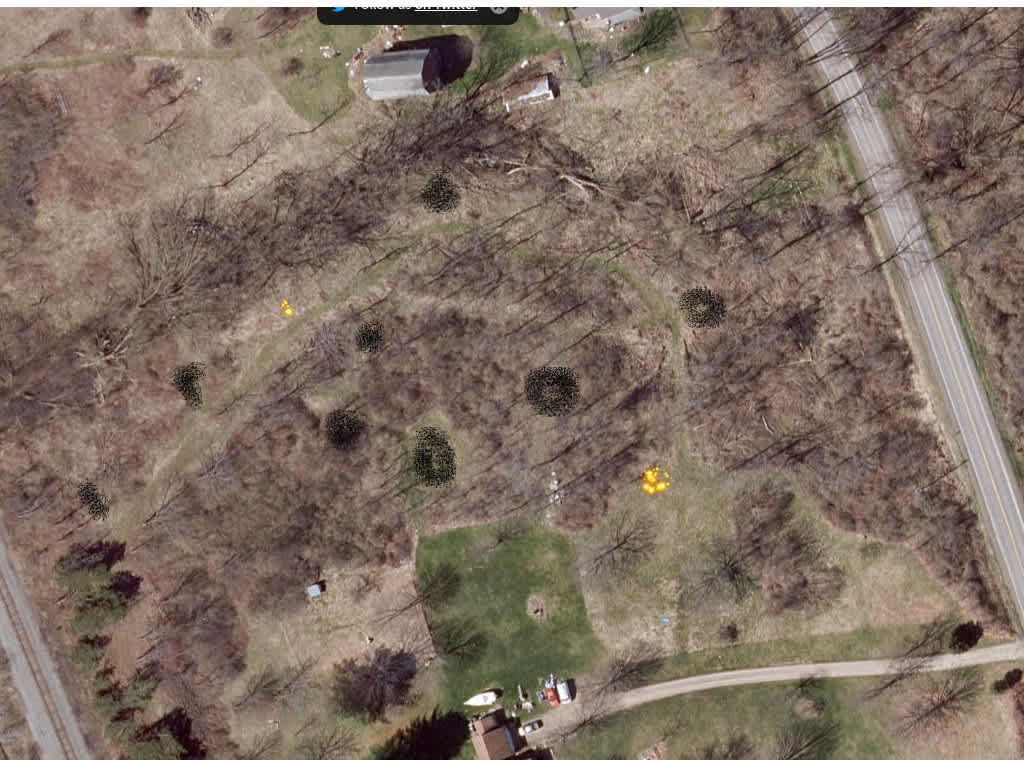The height and width of the screenshot is (768, 1024).
Task: Dismiss the Follow us on Twitter banner
Action: pyautogui.click(x=497, y=7)
